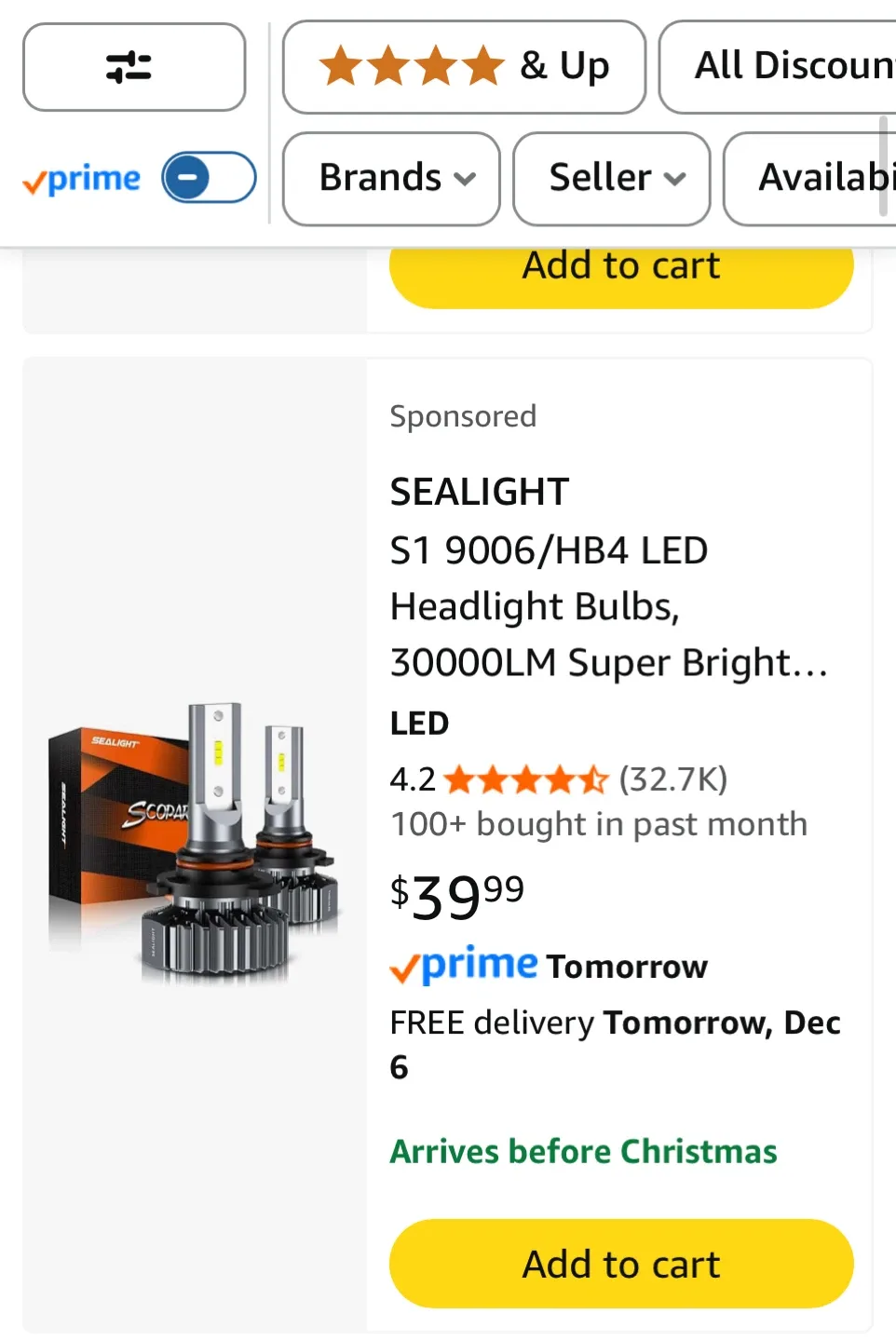Click the half star in the 4.2 rating

[594, 779]
